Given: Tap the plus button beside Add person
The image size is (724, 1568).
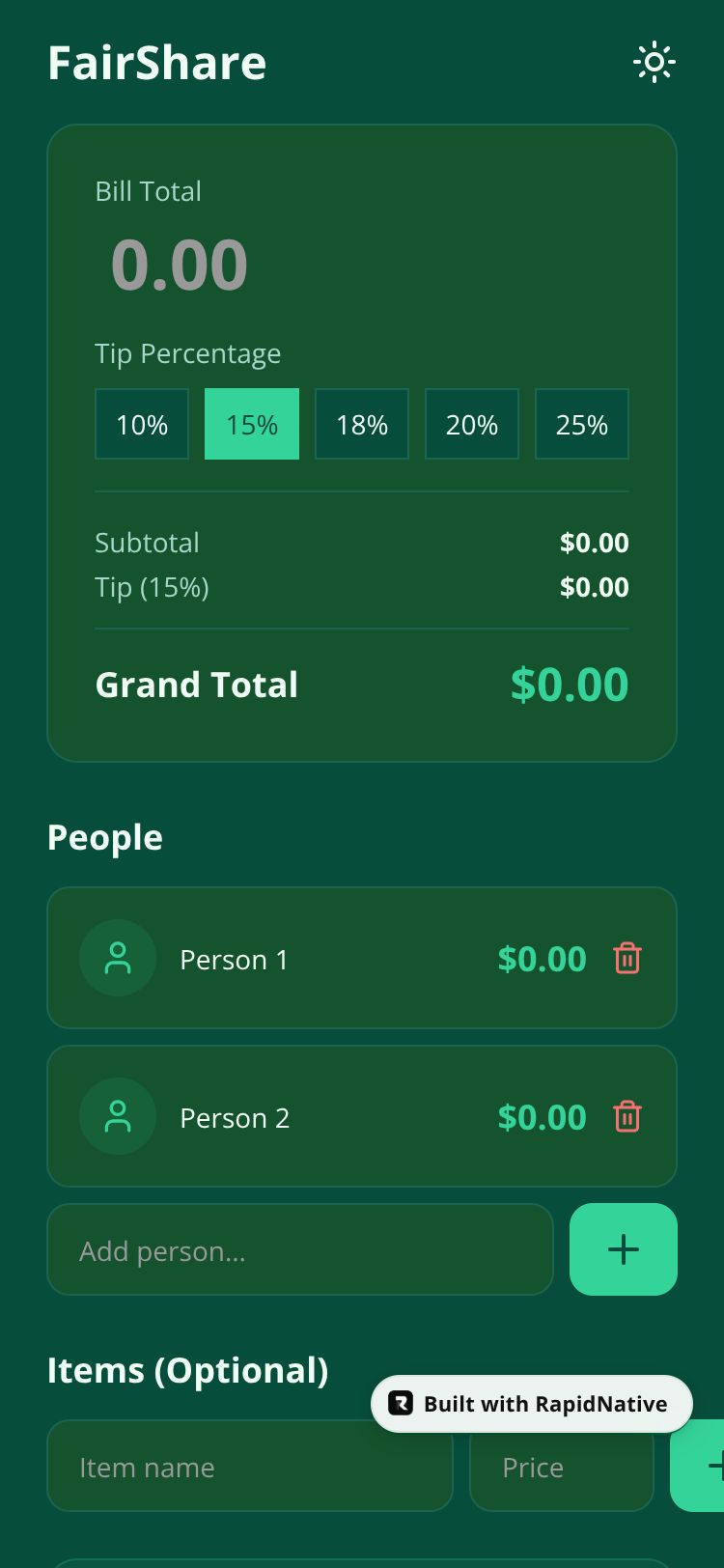Looking at the screenshot, I should click(x=624, y=1250).
